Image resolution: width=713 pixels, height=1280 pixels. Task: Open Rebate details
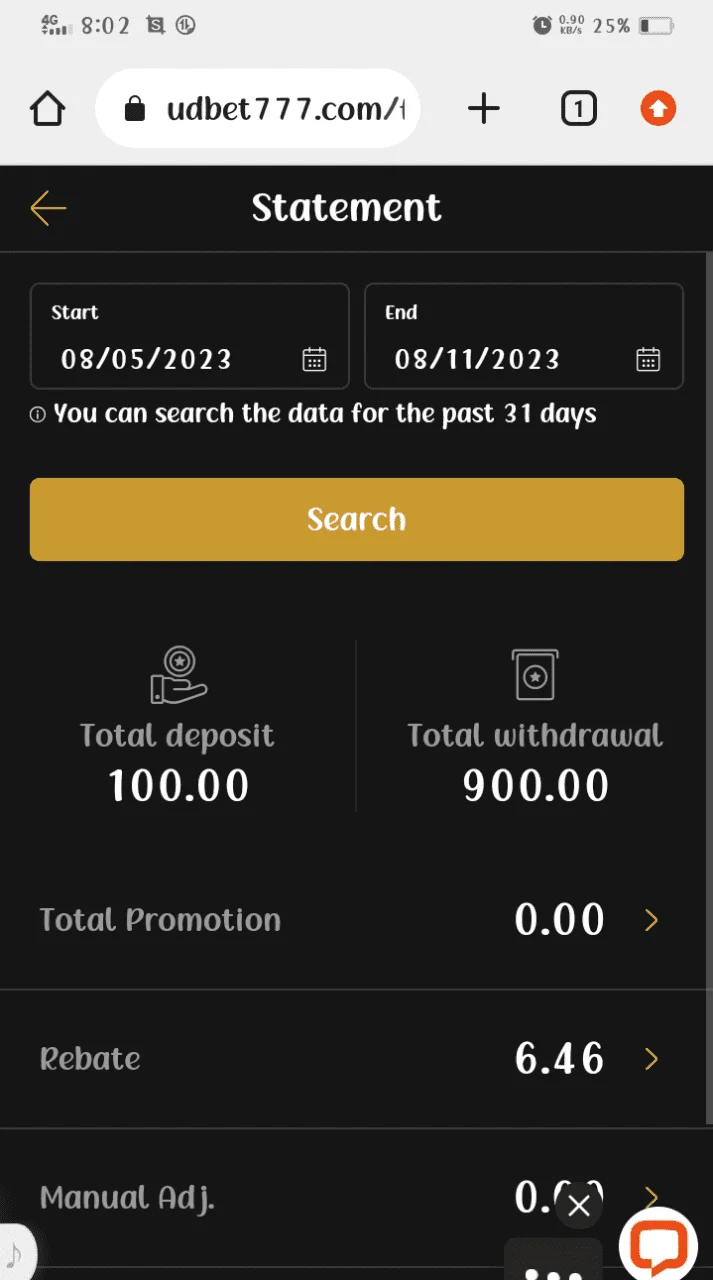356,1059
